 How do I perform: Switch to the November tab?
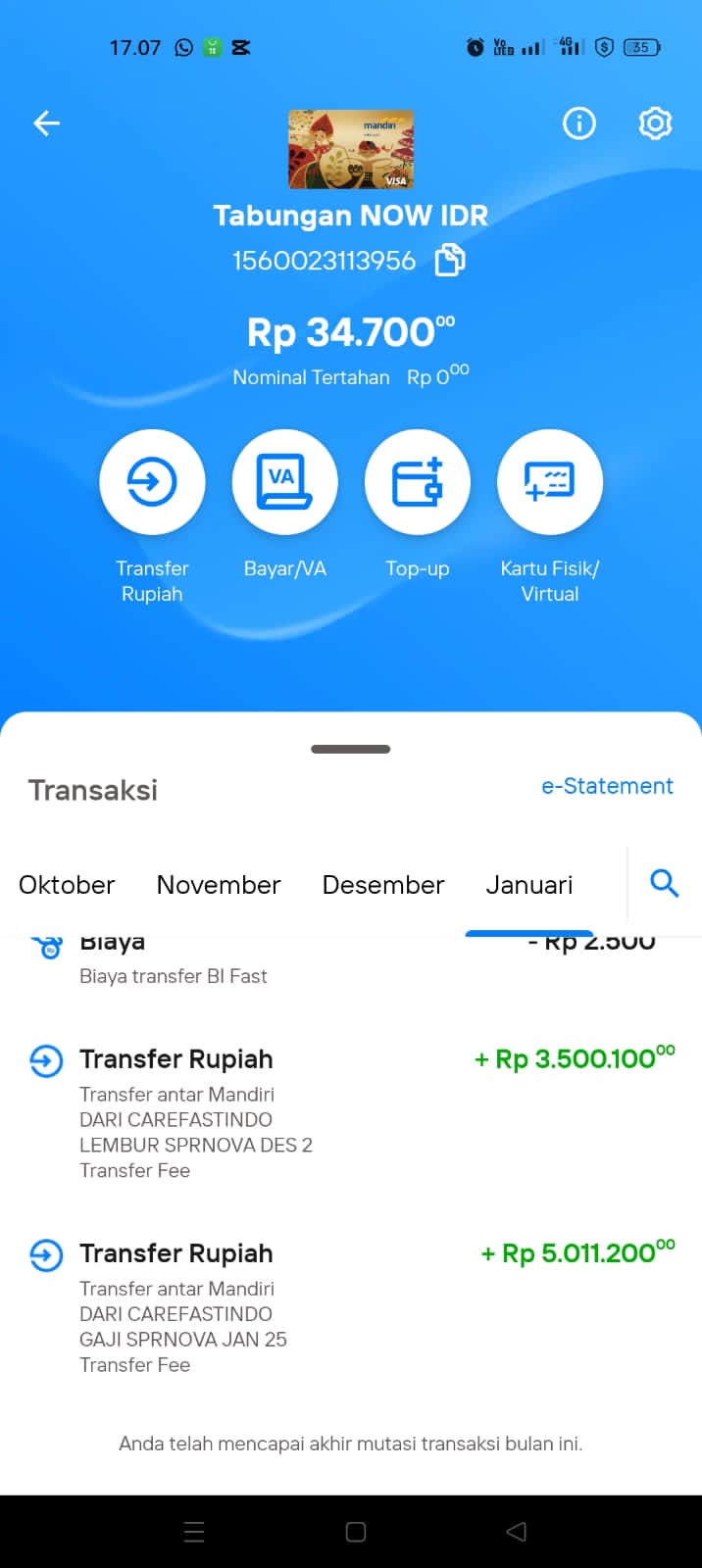point(219,885)
